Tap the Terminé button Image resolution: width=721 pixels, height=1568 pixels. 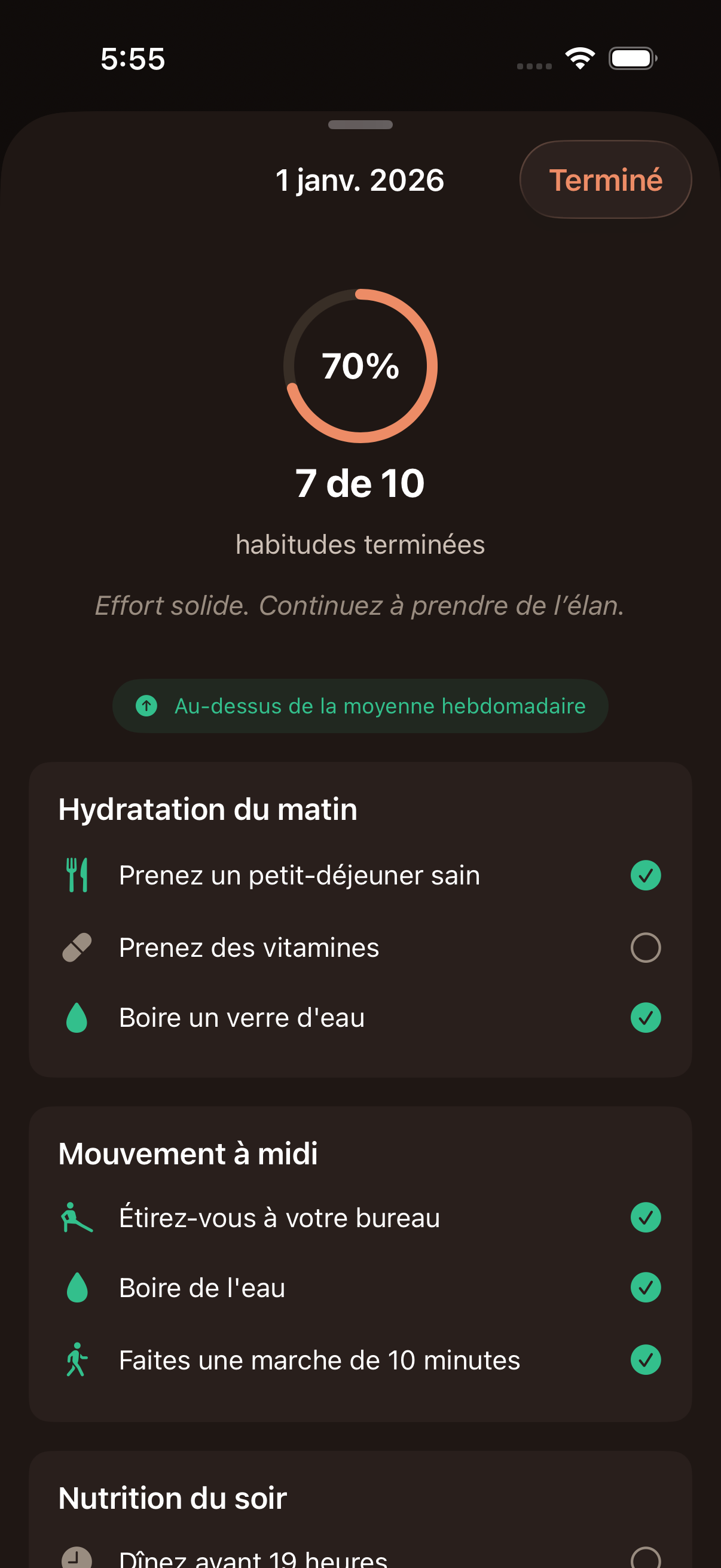(x=605, y=180)
